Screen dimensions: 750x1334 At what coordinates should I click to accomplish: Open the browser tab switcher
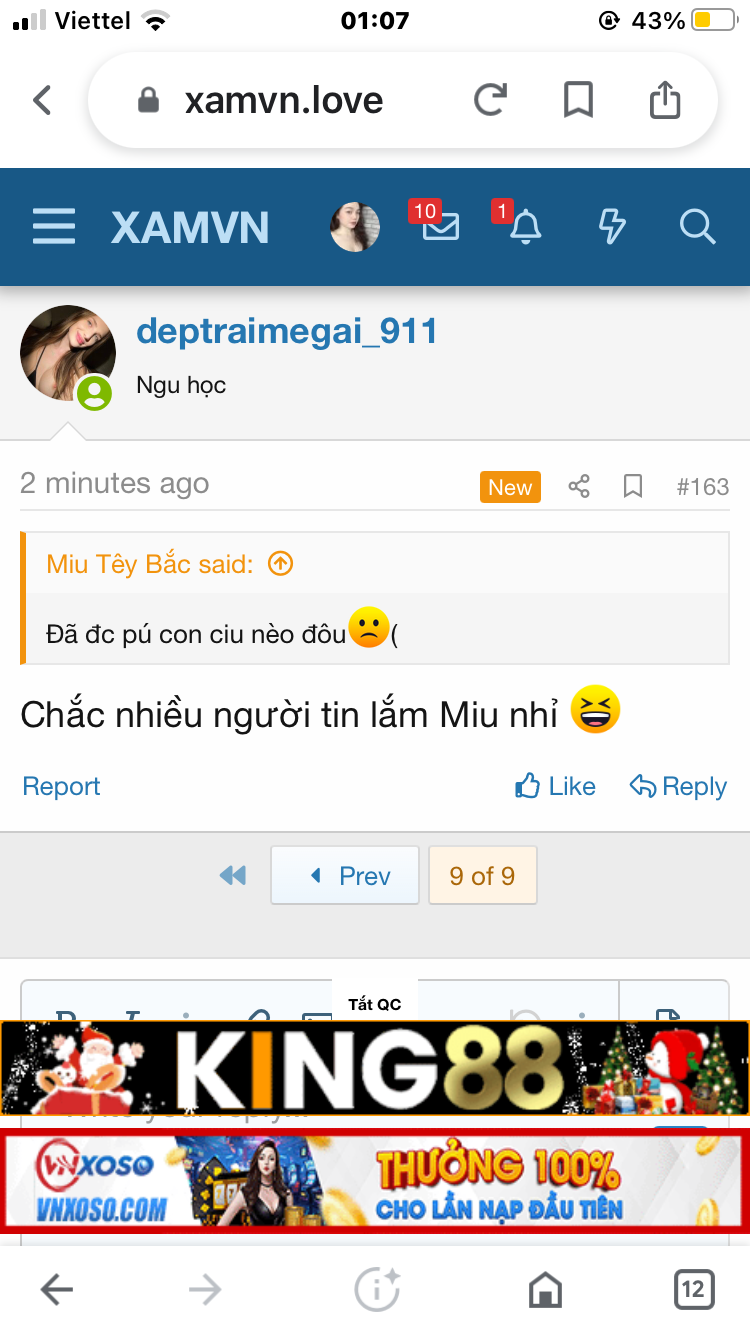pos(692,1290)
